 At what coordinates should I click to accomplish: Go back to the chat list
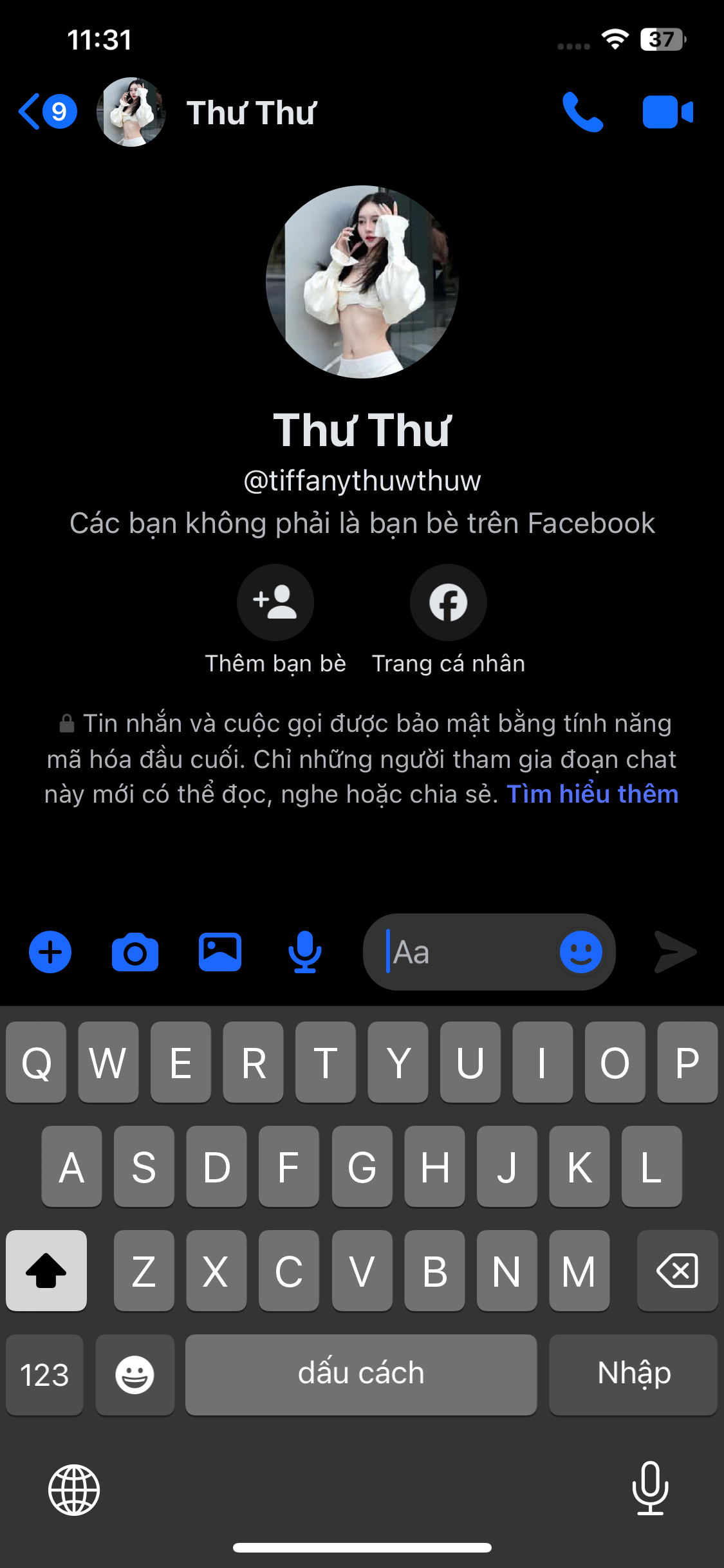(x=48, y=112)
